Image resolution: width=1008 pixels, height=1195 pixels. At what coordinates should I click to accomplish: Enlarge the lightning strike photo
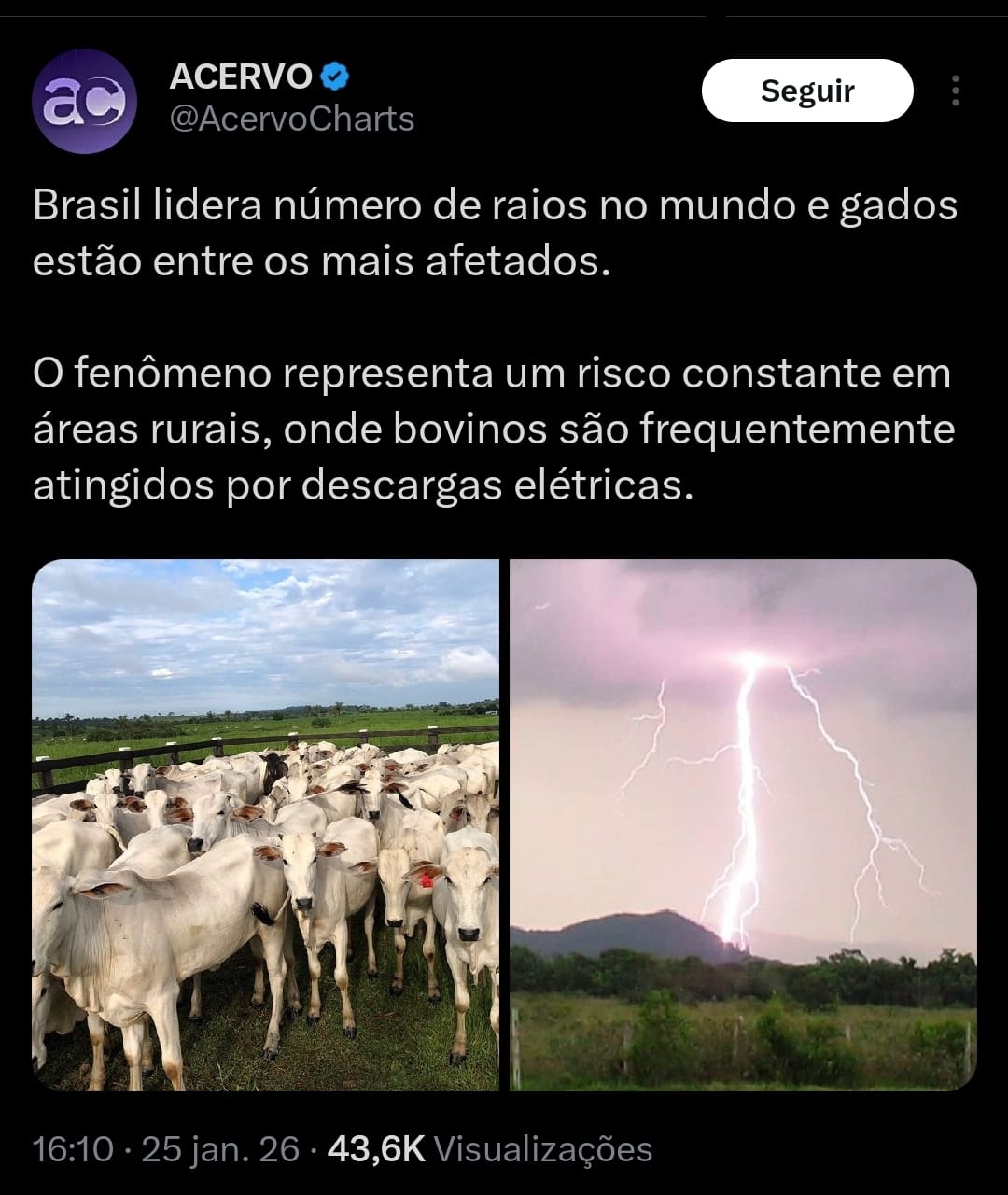click(x=743, y=824)
